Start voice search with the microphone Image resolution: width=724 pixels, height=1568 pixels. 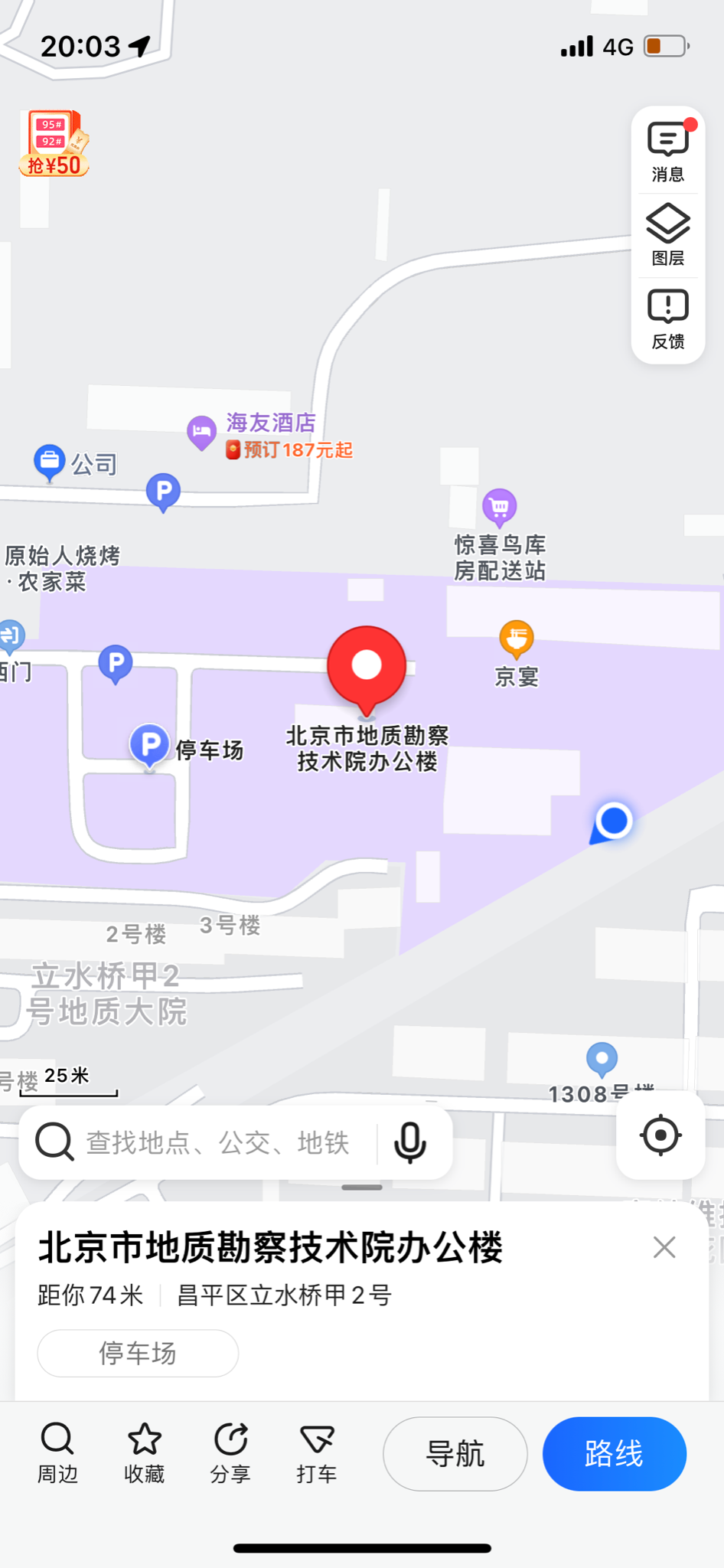tap(410, 1142)
